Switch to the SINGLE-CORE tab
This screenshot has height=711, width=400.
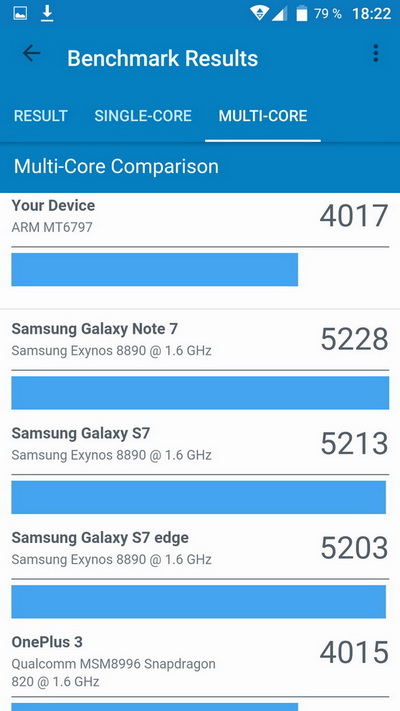coord(143,116)
